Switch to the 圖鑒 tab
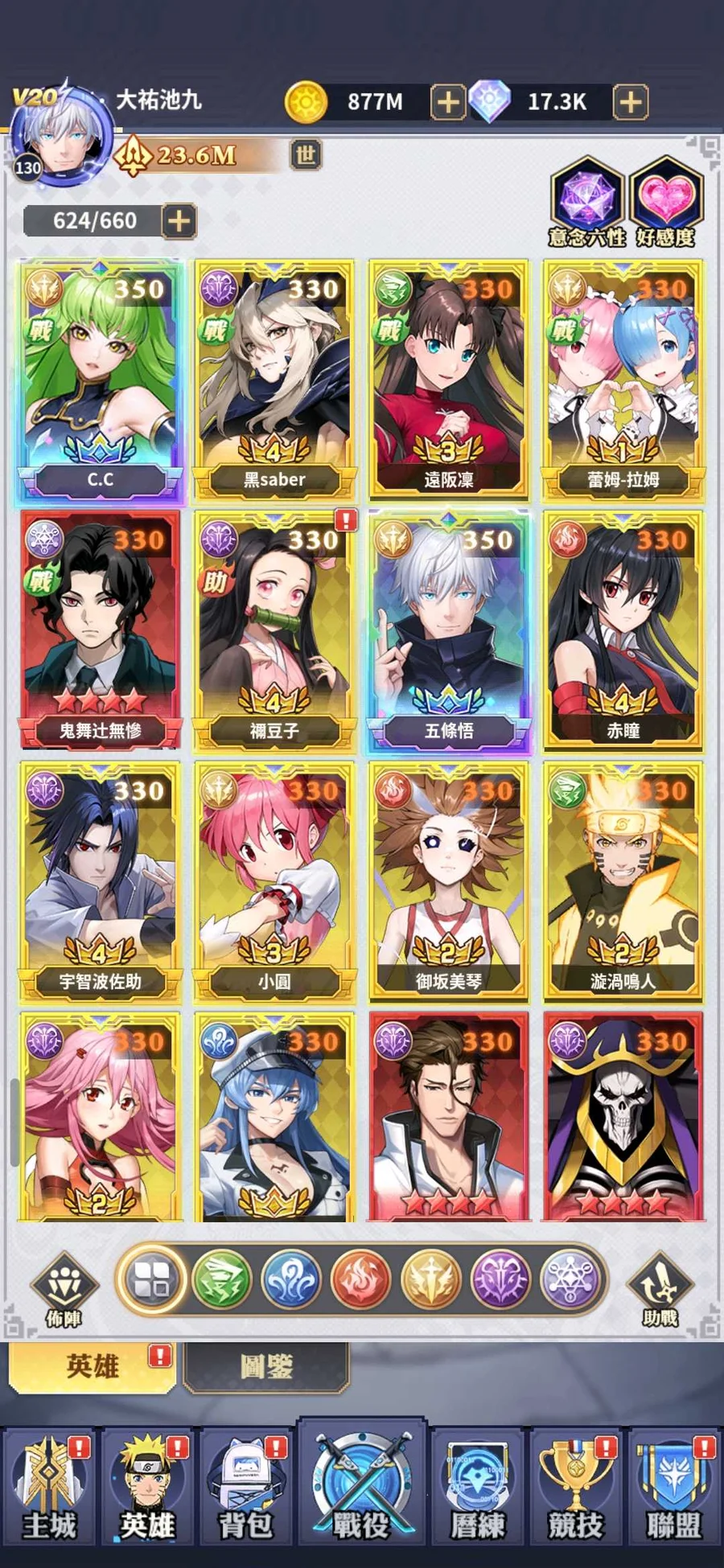 [266, 1366]
